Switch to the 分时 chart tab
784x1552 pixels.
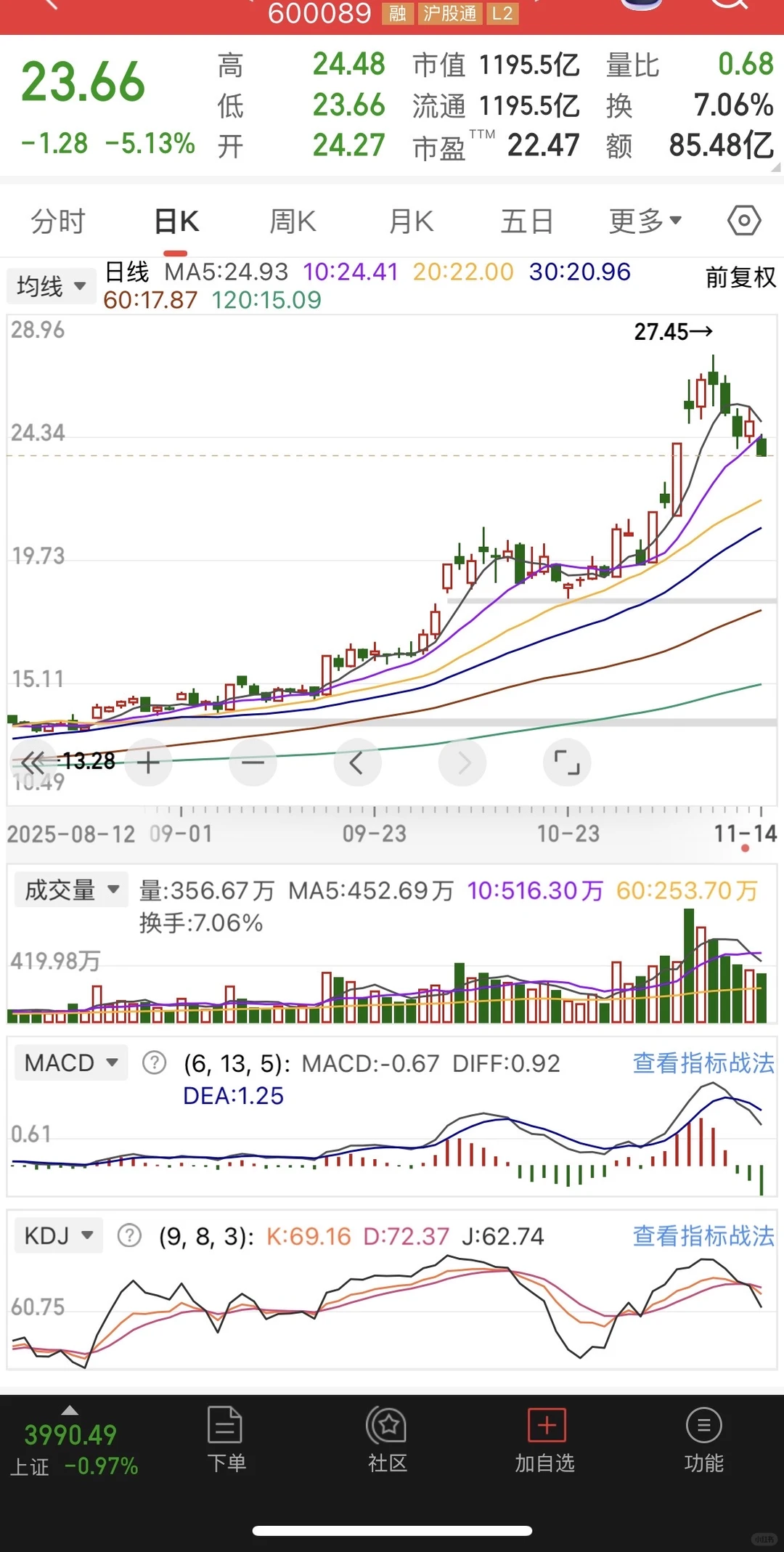point(58,221)
